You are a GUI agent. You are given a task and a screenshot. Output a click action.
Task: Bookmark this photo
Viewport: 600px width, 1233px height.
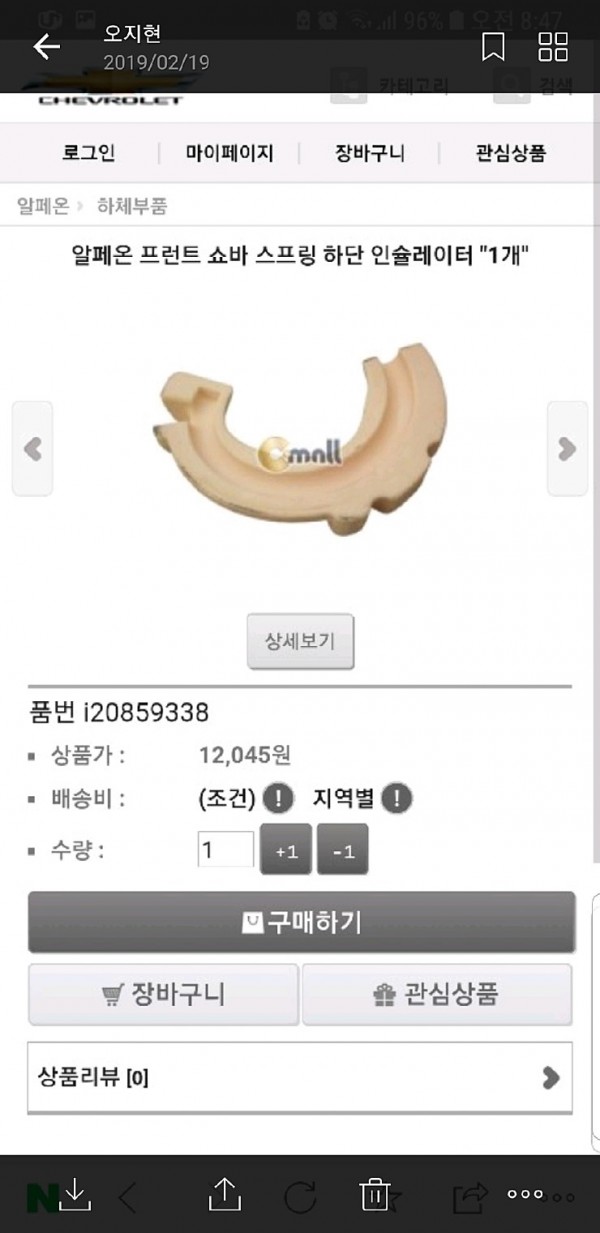coord(493,47)
